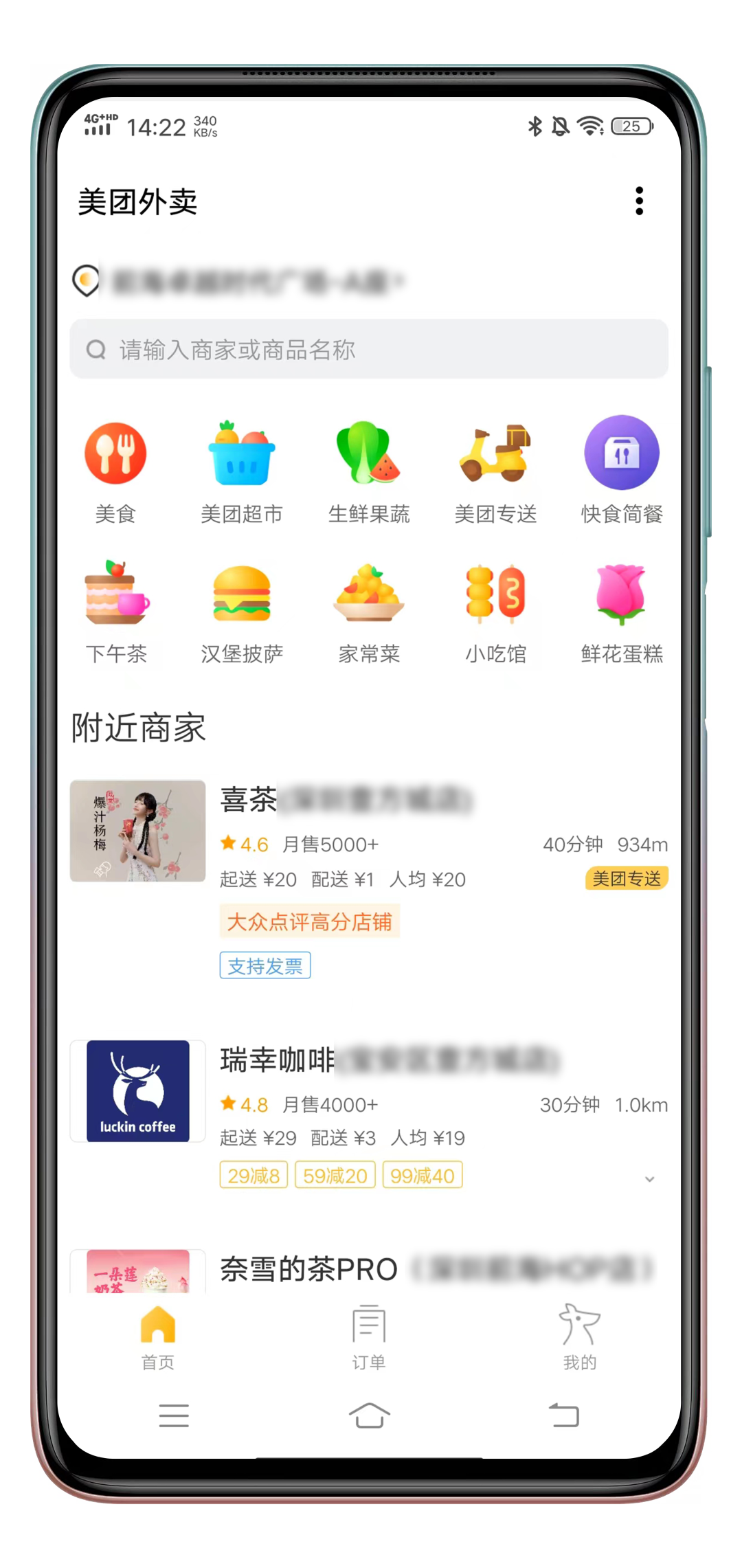The image size is (742, 1568).
Task: Open the 美团超市 category
Action: 242,470
